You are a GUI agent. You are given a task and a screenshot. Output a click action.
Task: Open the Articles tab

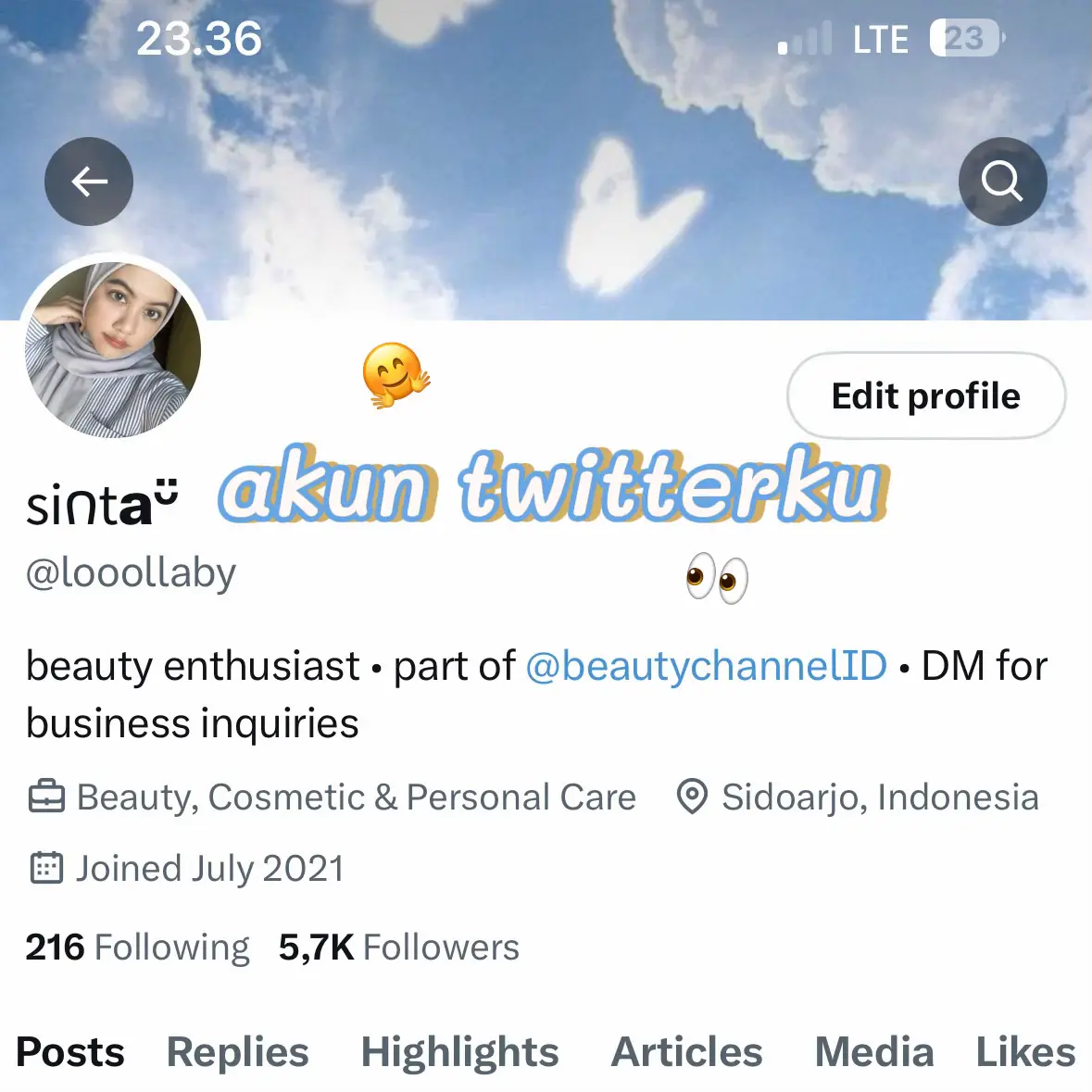tap(686, 1052)
